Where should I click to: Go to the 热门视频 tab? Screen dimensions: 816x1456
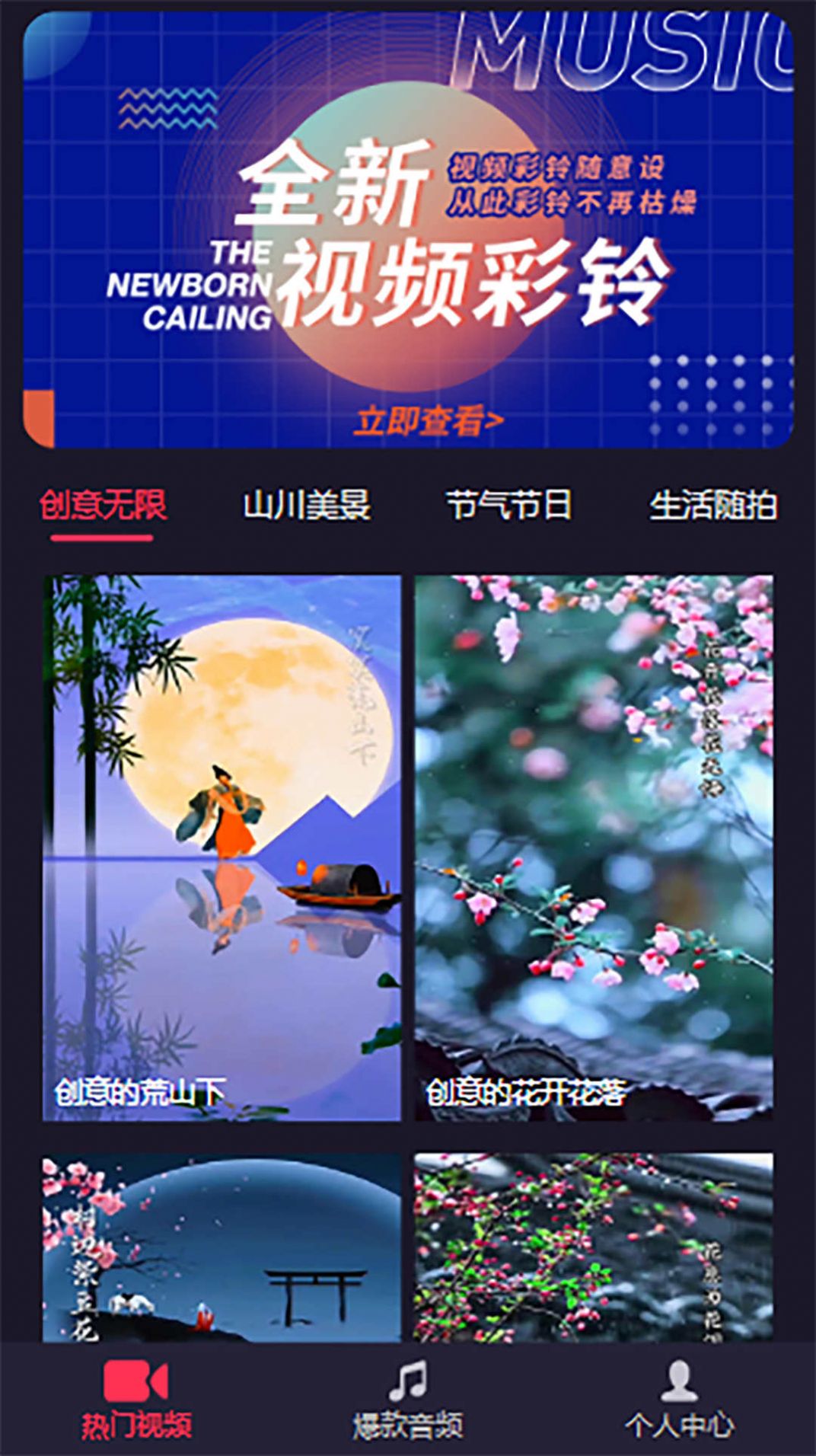coord(136,1400)
